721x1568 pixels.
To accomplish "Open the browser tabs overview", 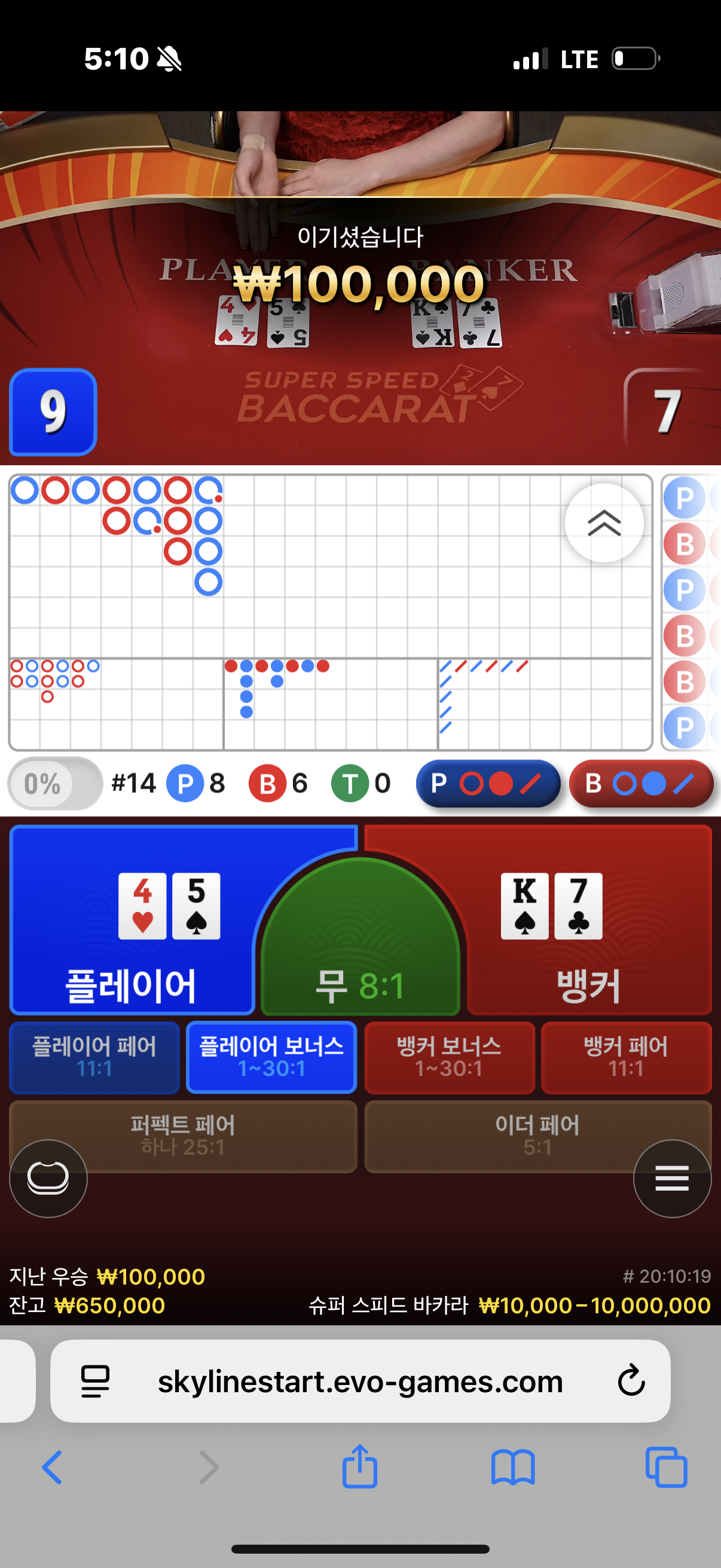I will (x=665, y=1467).
